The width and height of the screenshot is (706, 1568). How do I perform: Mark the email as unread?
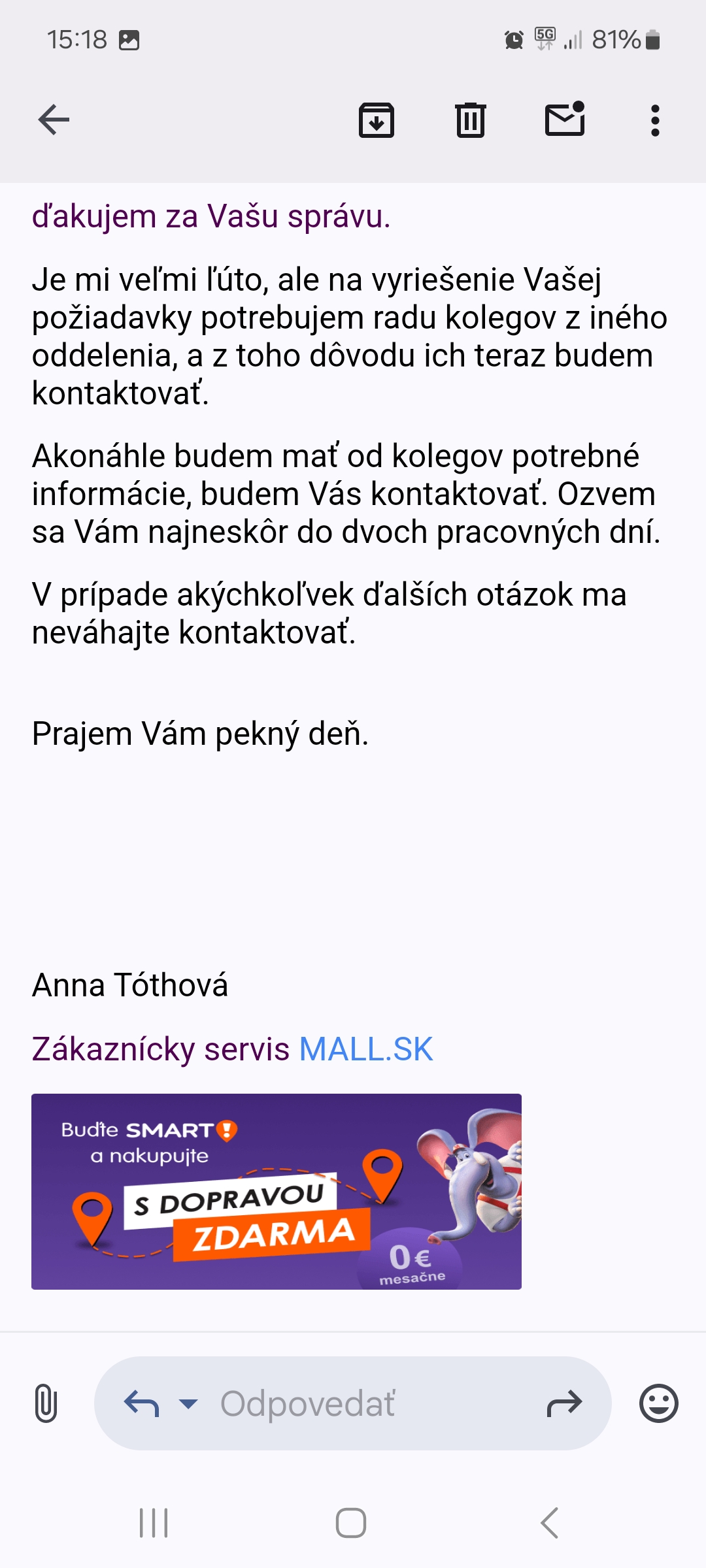pyautogui.click(x=565, y=120)
